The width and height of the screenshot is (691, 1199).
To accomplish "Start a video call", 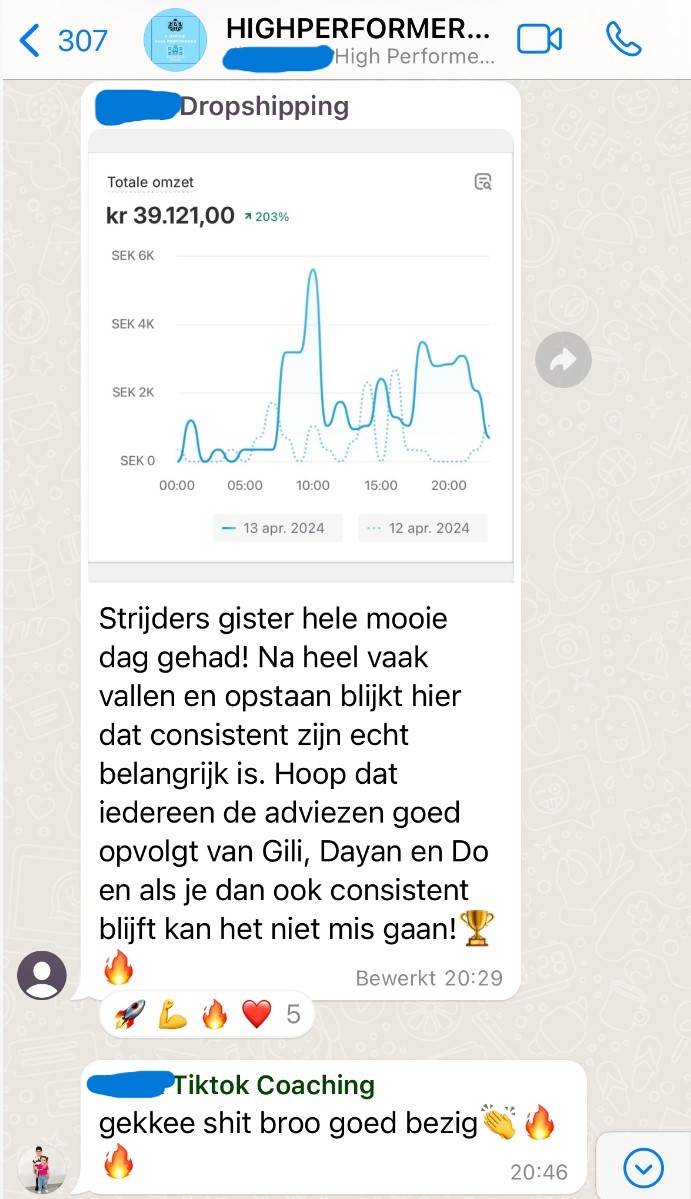I will tap(539, 40).
